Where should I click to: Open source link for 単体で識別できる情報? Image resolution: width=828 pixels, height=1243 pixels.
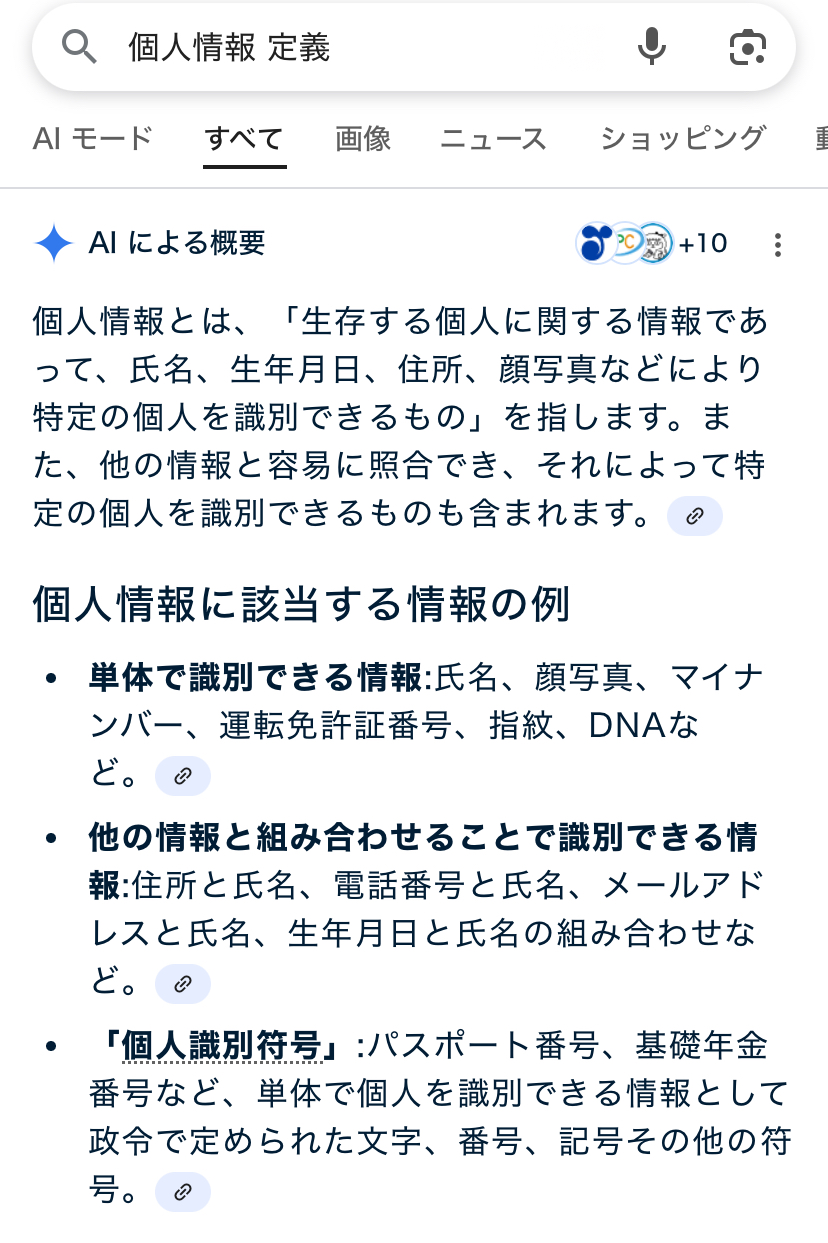[x=183, y=775]
